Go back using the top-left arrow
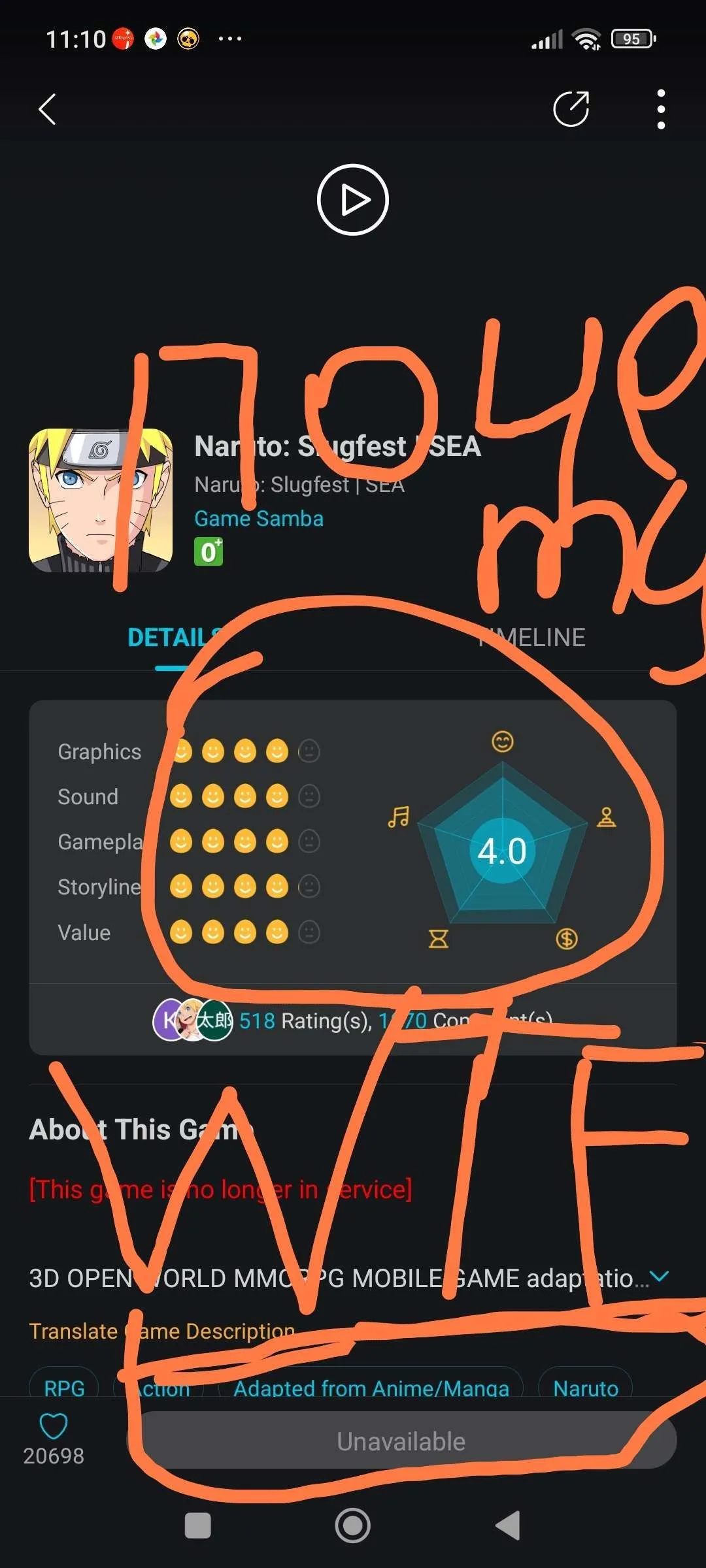The height and width of the screenshot is (1568, 706). click(47, 109)
